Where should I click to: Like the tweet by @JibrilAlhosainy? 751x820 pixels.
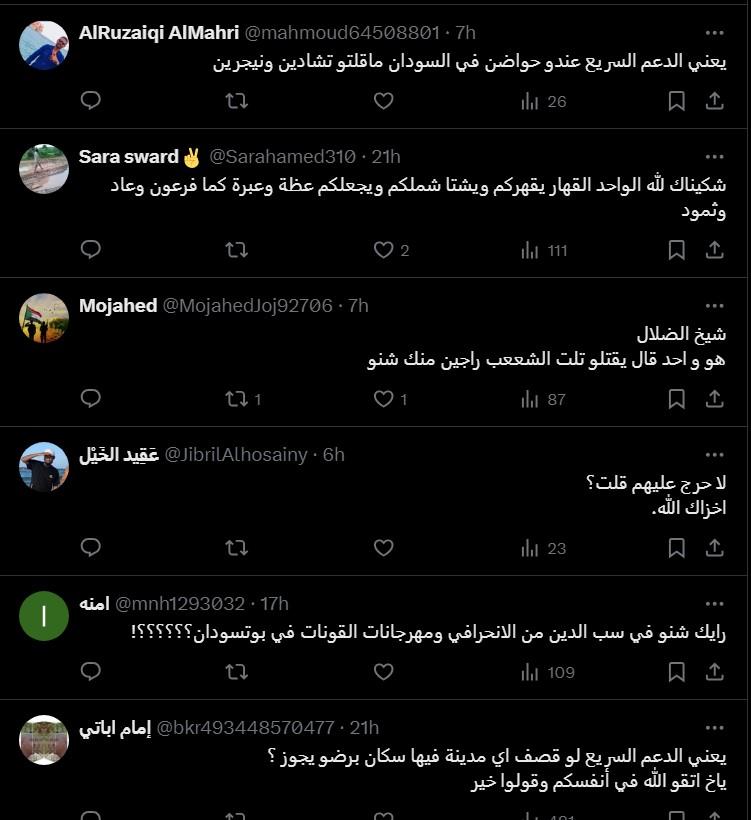pyautogui.click(x=383, y=548)
